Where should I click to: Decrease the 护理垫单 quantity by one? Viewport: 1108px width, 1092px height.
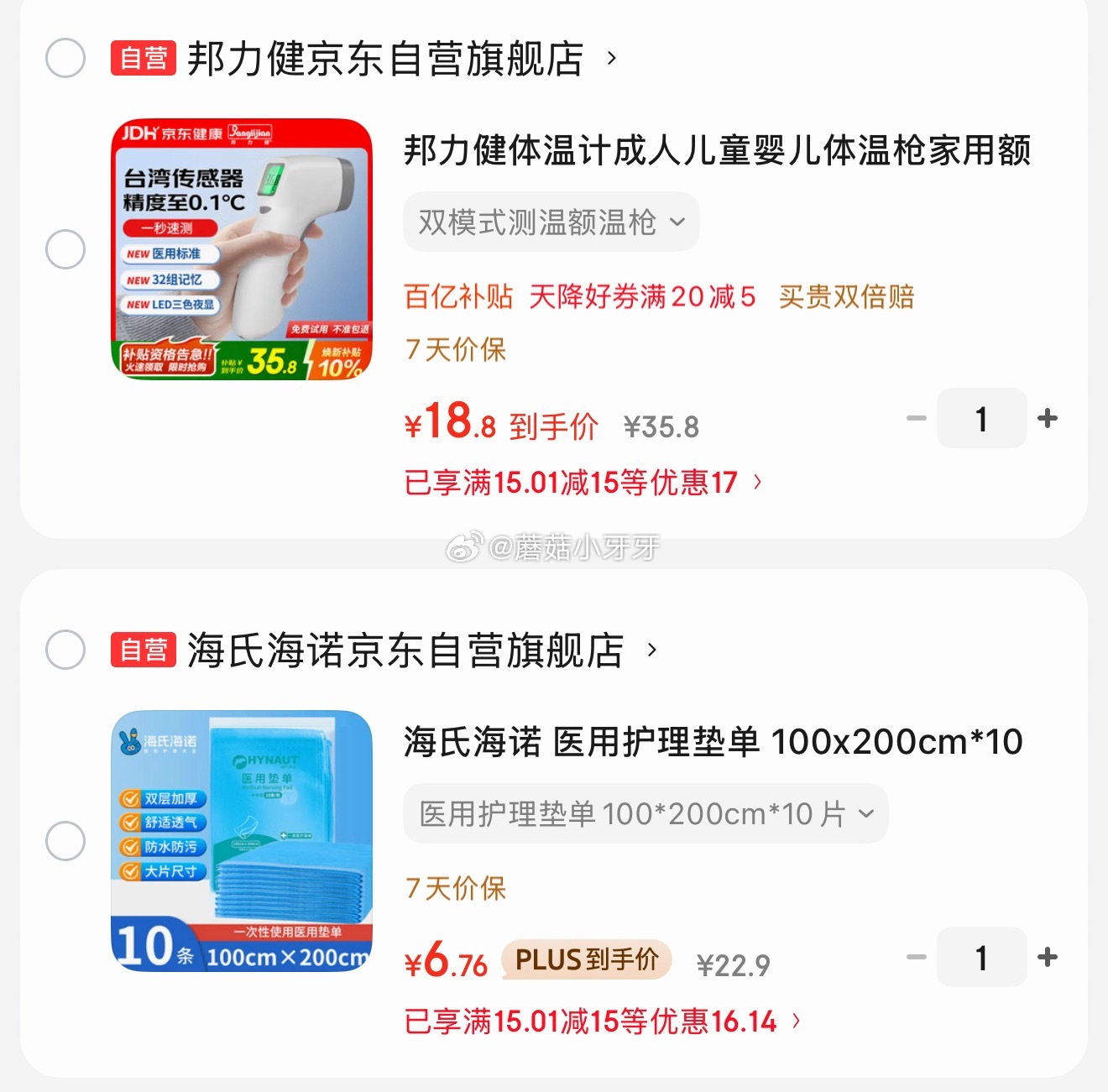tap(917, 957)
